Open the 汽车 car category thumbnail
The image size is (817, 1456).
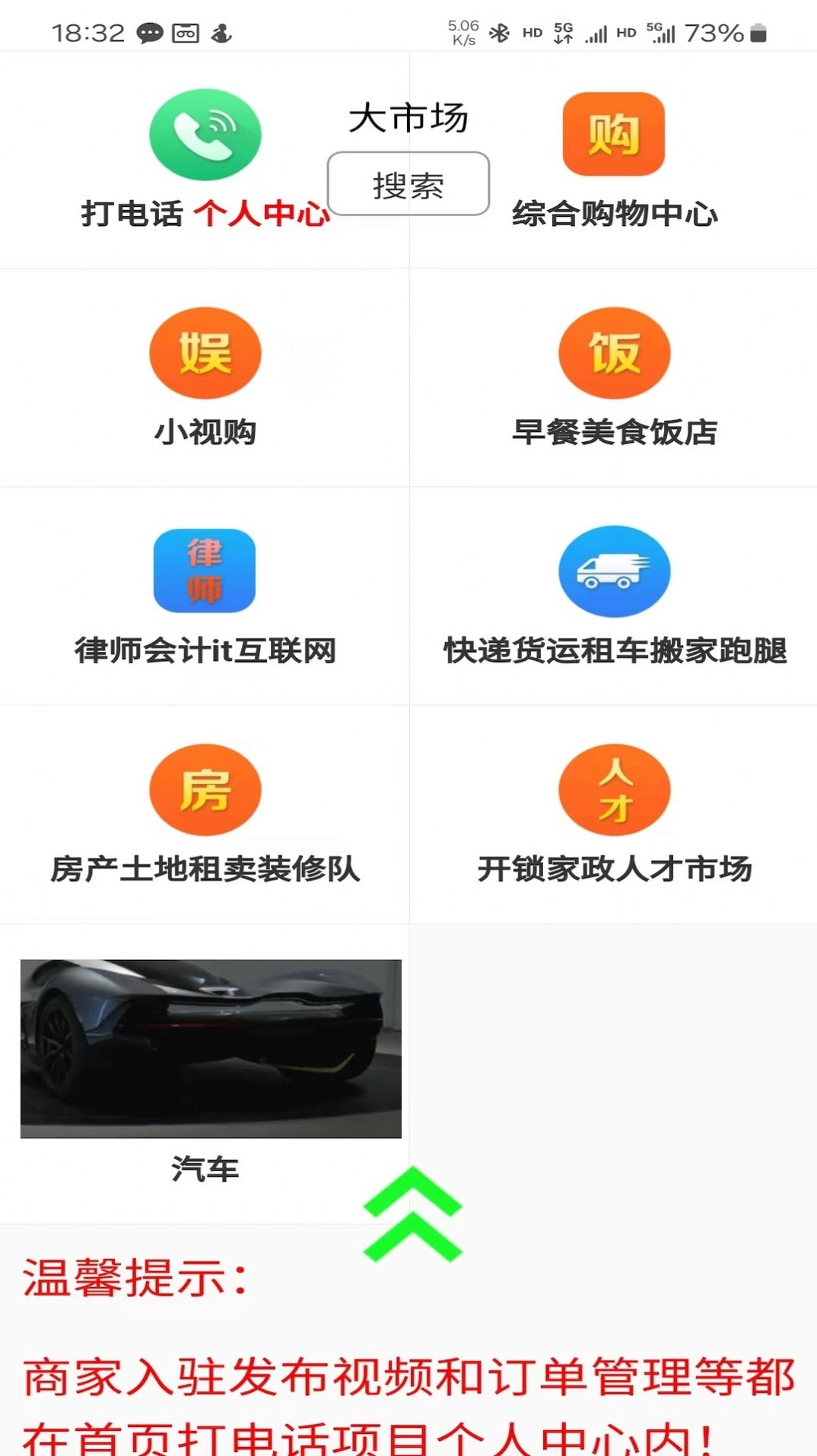pos(211,1048)
